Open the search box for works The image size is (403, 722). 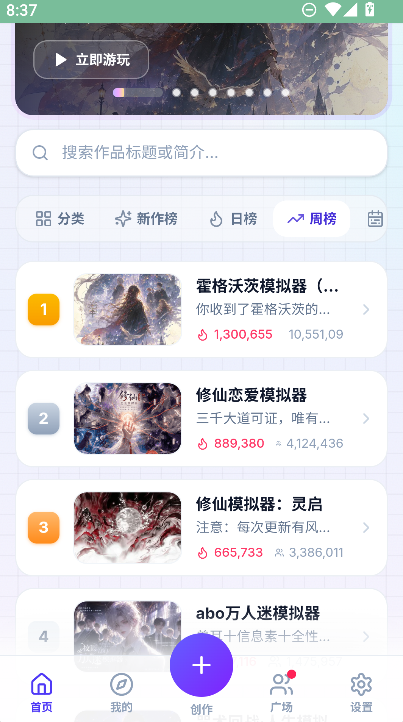(201, 153)
